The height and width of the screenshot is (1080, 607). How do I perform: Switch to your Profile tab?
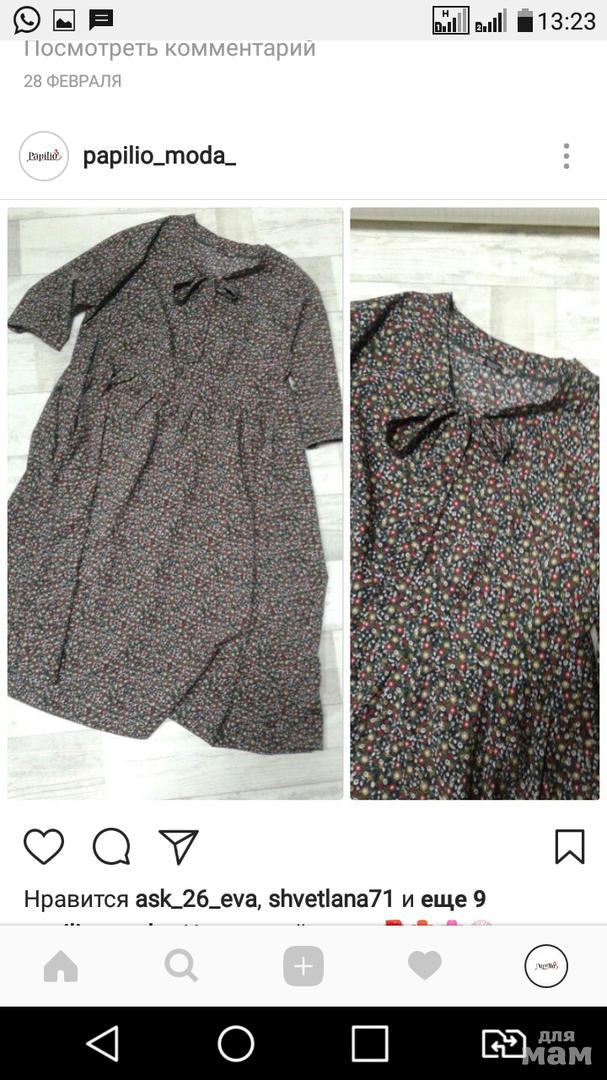(x=546, y=966)
